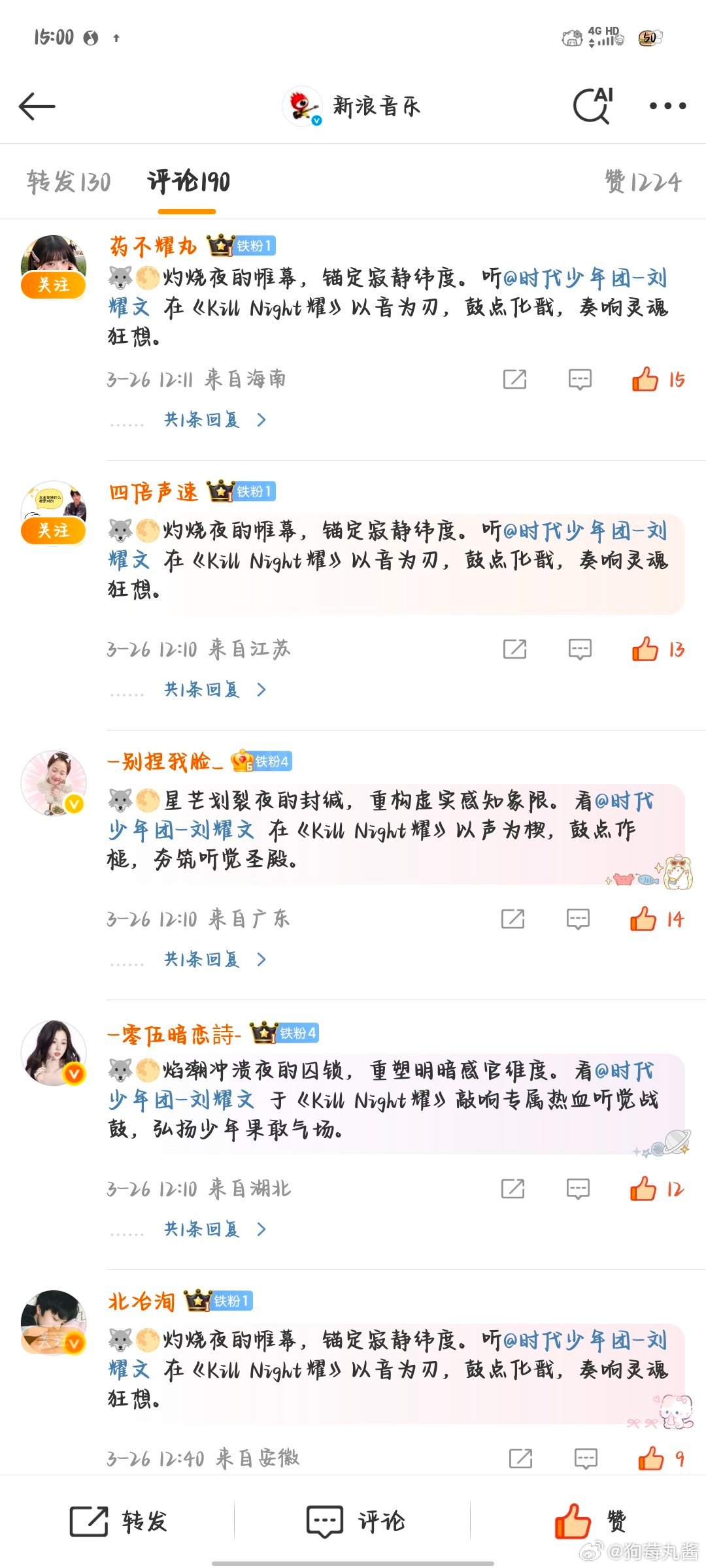Reply to 四倍声速's comment via comment icon
The image size is (706, 1568).
click(x=580, y=649)
